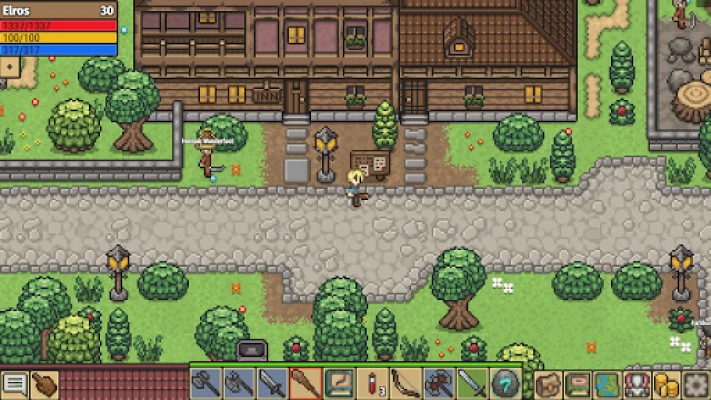
Task: Open the world map icon
Action: point(608,384)
